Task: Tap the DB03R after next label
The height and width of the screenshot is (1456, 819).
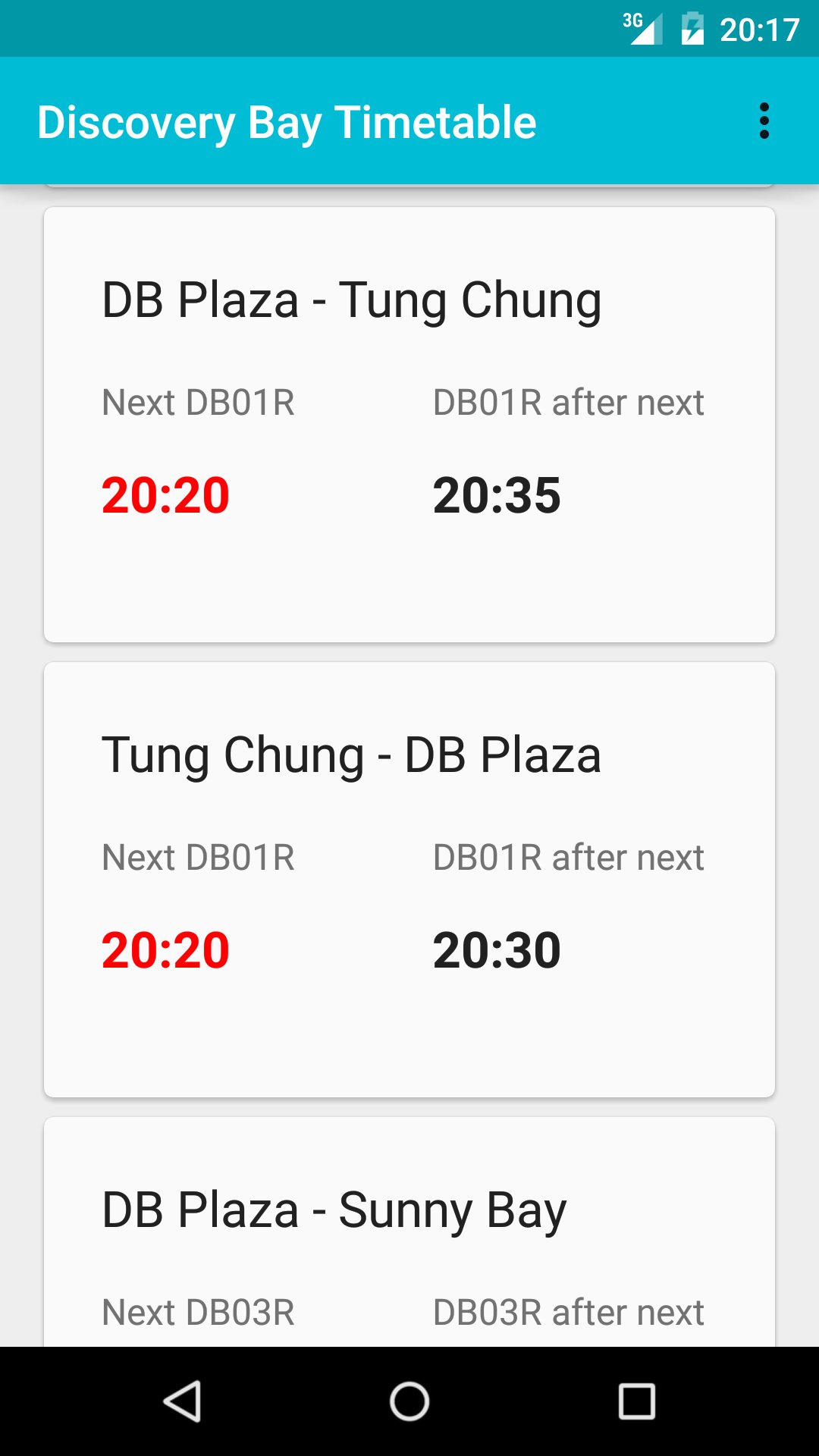Action: [568, 1312]
